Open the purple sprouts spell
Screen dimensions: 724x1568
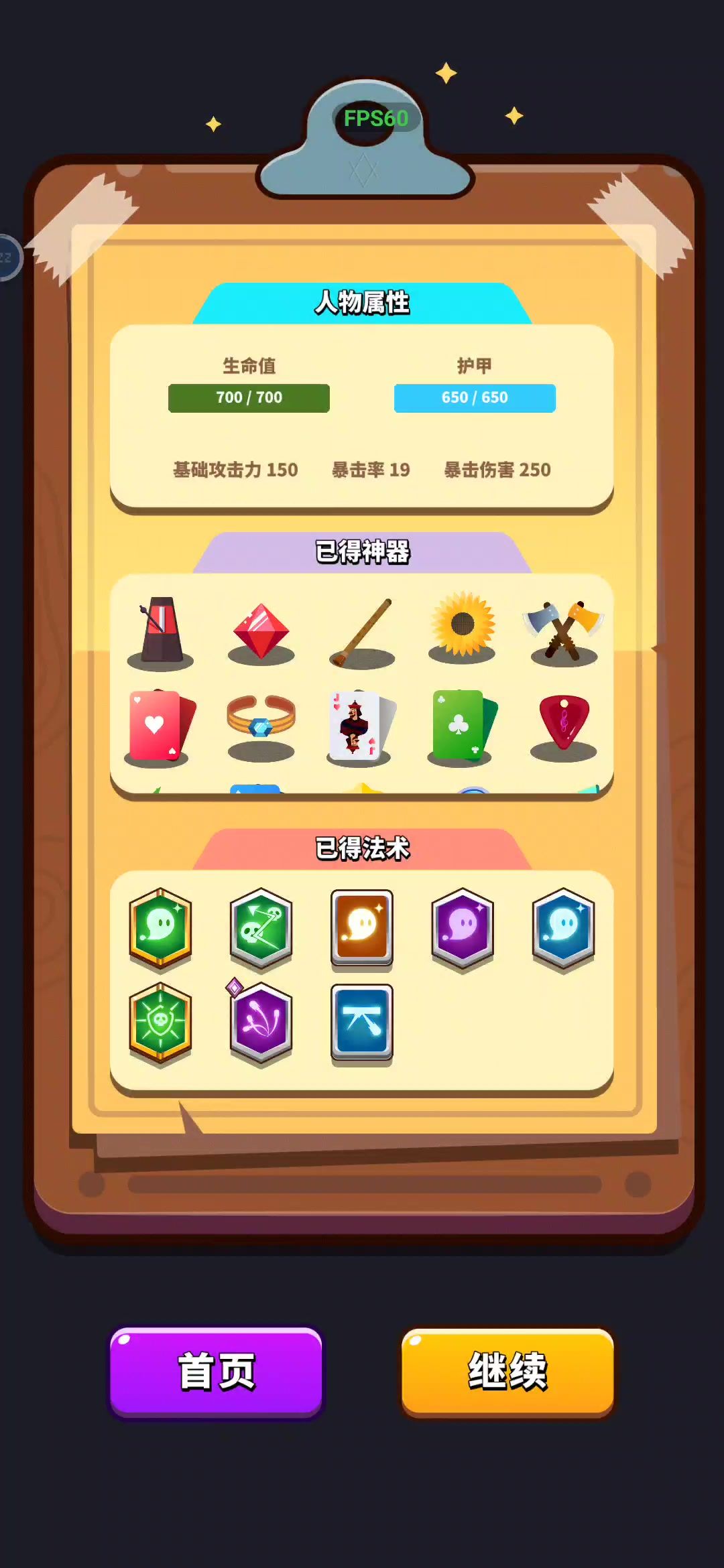(x=261, y=1023)
